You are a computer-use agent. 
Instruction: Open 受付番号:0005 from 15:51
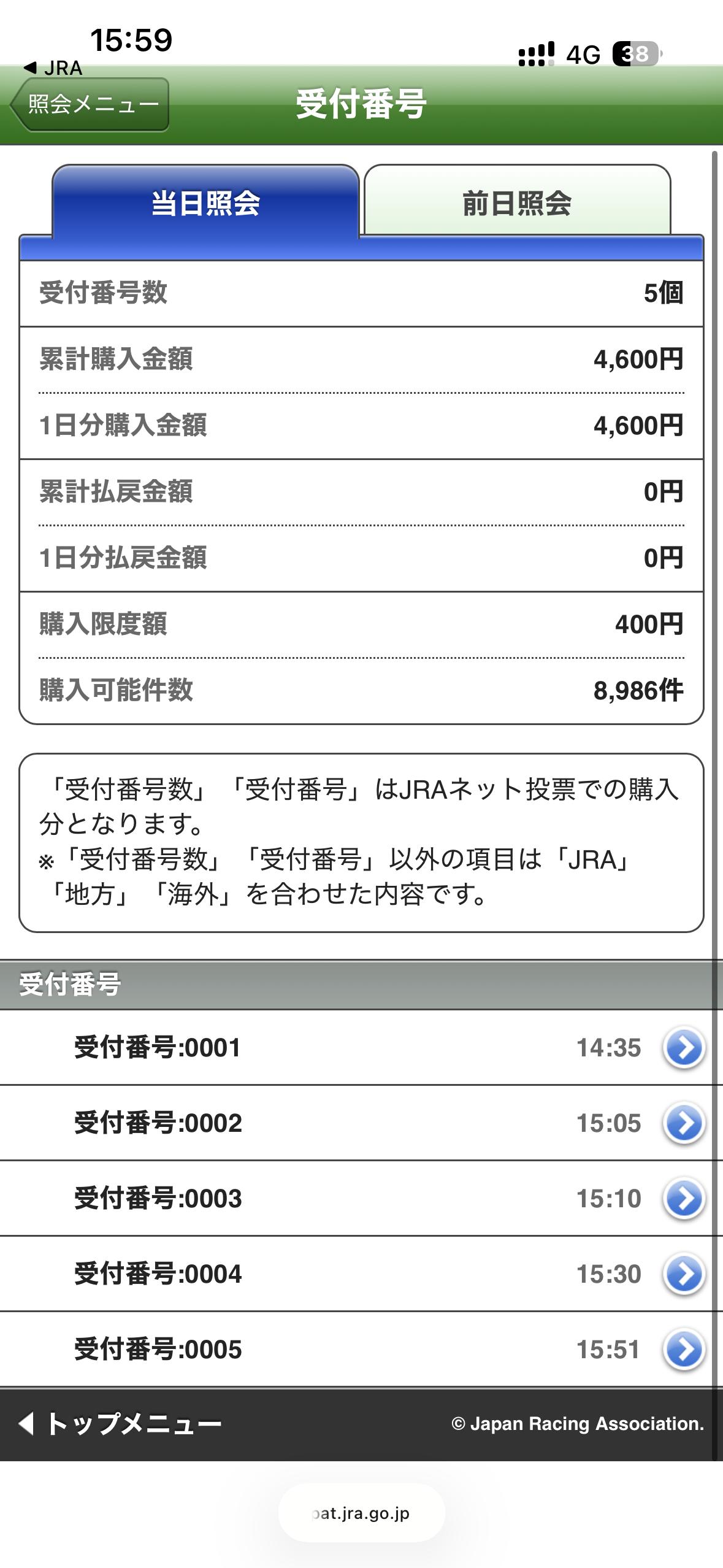pos(684,1350)
